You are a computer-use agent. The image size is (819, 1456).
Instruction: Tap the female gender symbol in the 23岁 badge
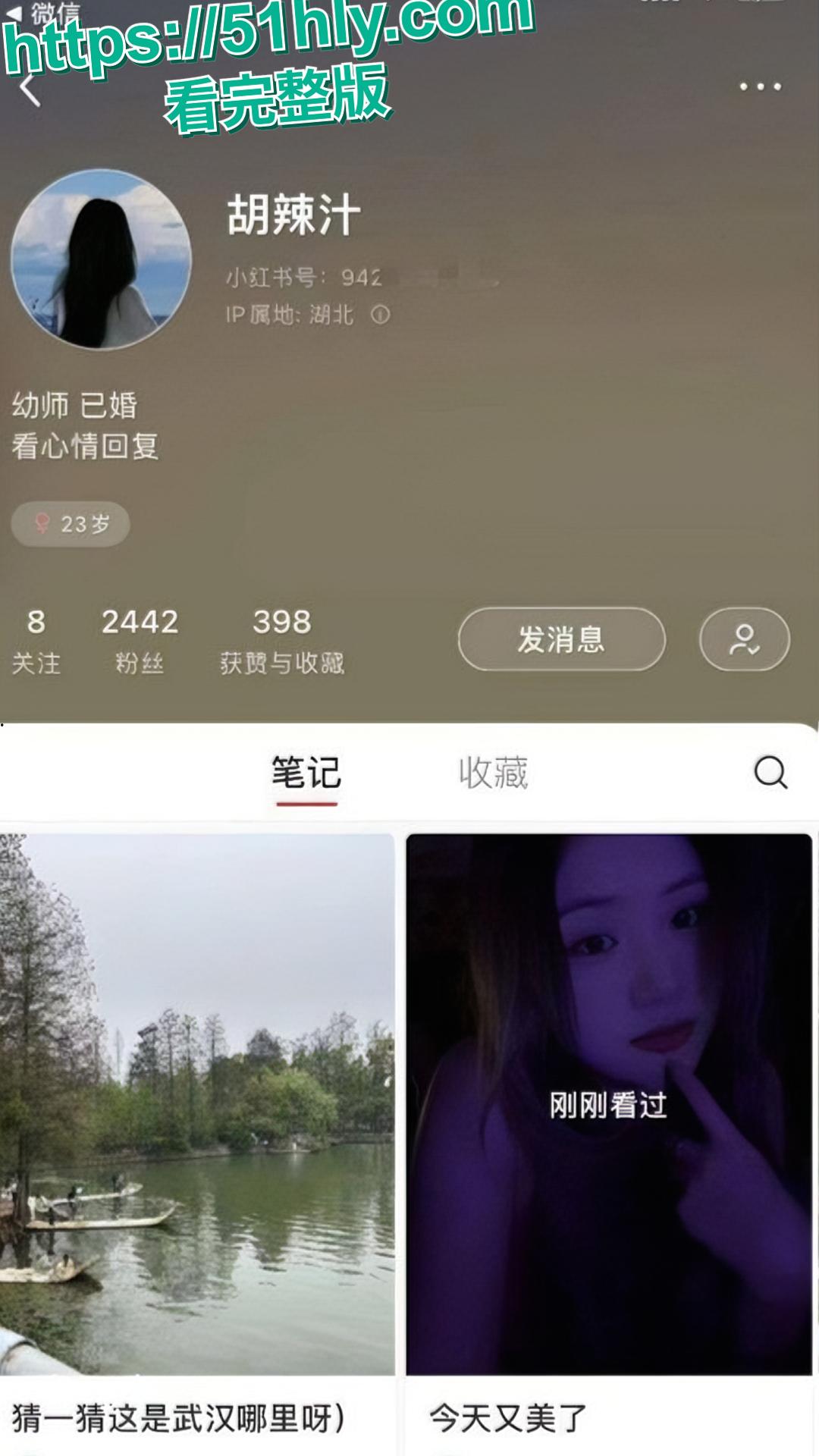click(x=42, y=522)
